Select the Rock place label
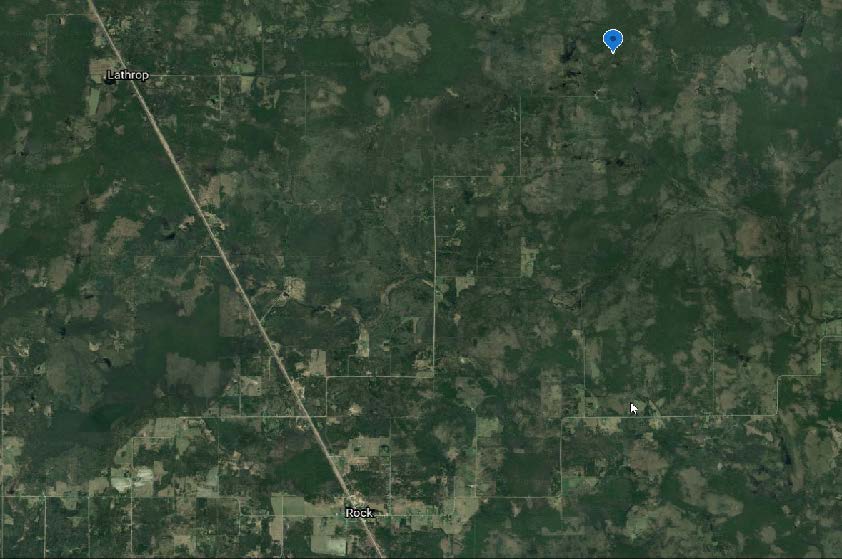Image resolution: width=842 pixels, height=559 pixels. pos(359,512)
